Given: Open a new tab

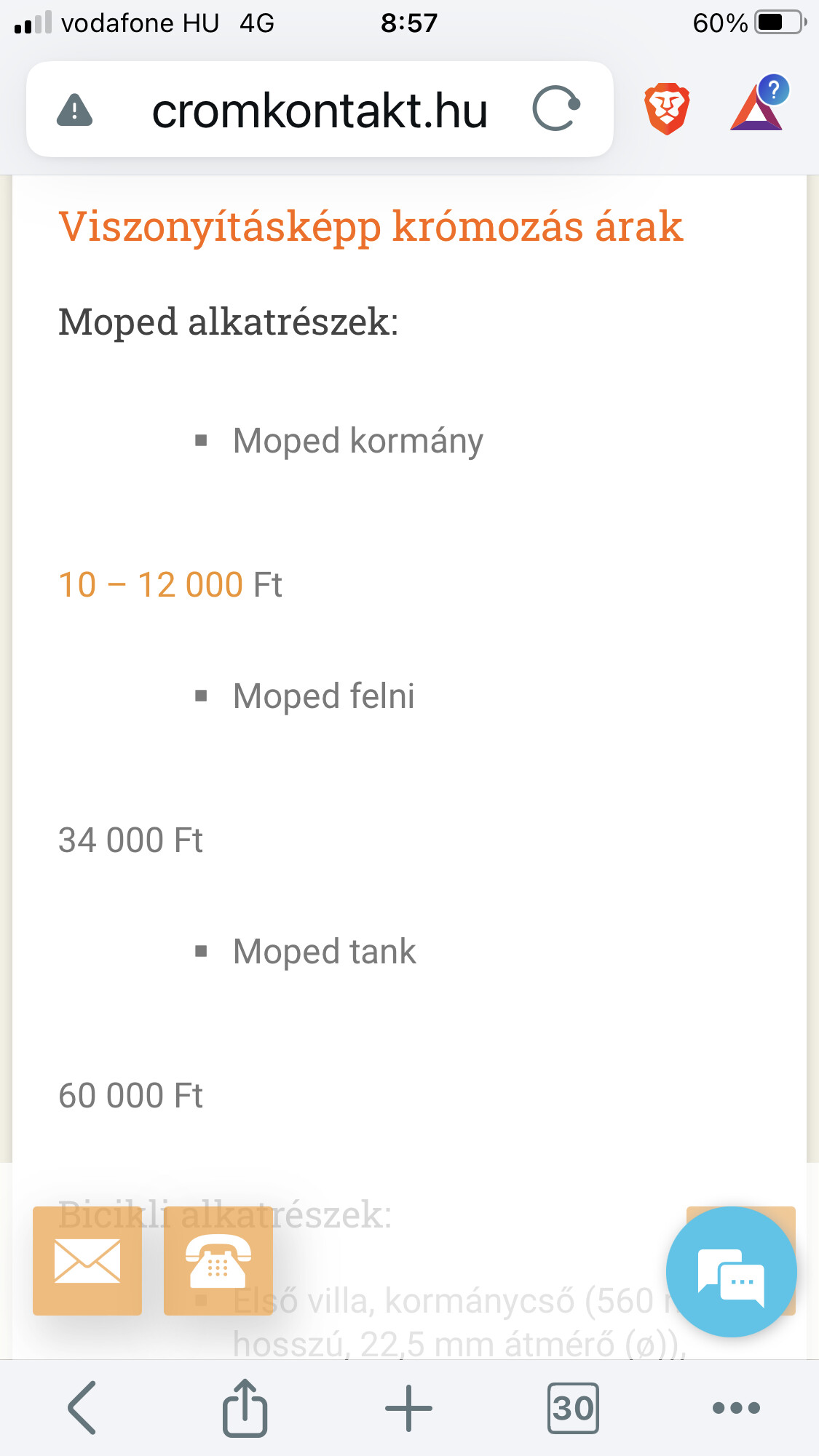Looking at the screenshot, I should pyautogui.click(x=408, y=1408).
